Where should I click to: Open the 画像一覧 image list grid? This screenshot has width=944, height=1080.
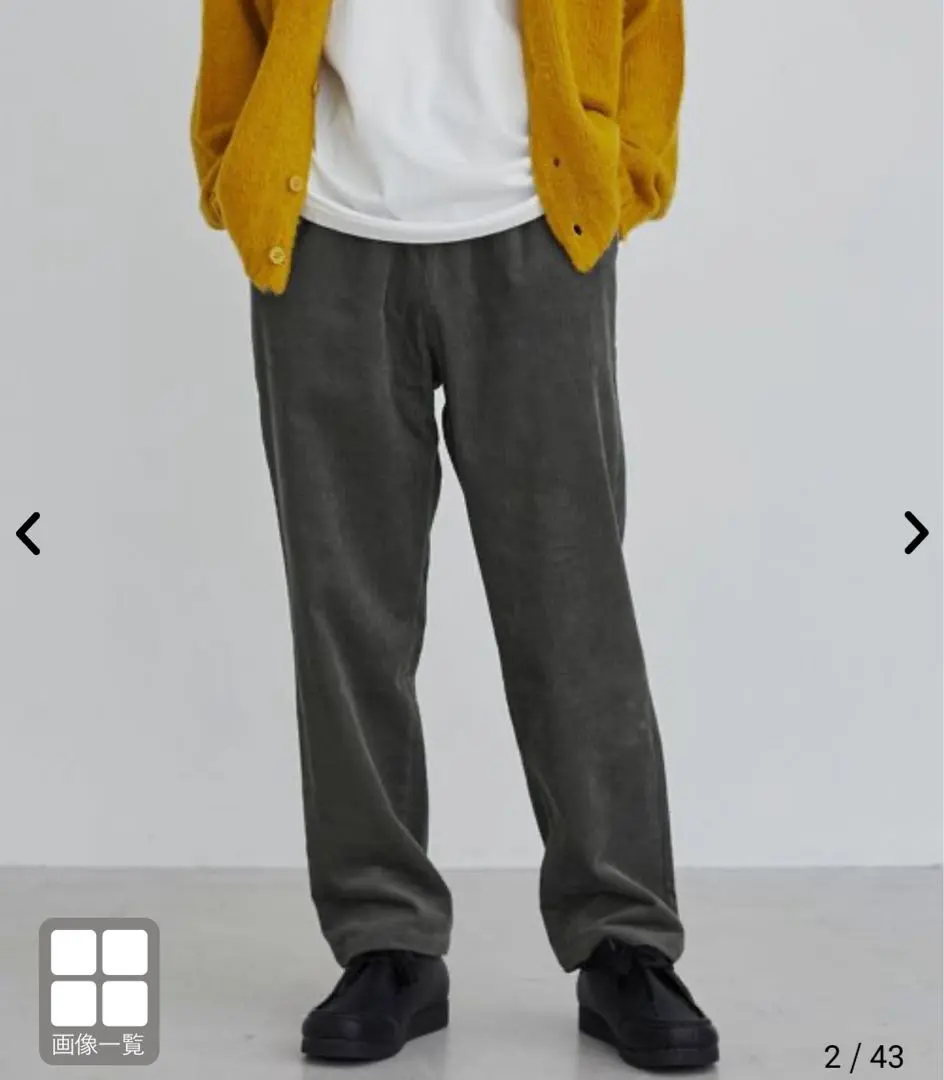pos(99,989)
